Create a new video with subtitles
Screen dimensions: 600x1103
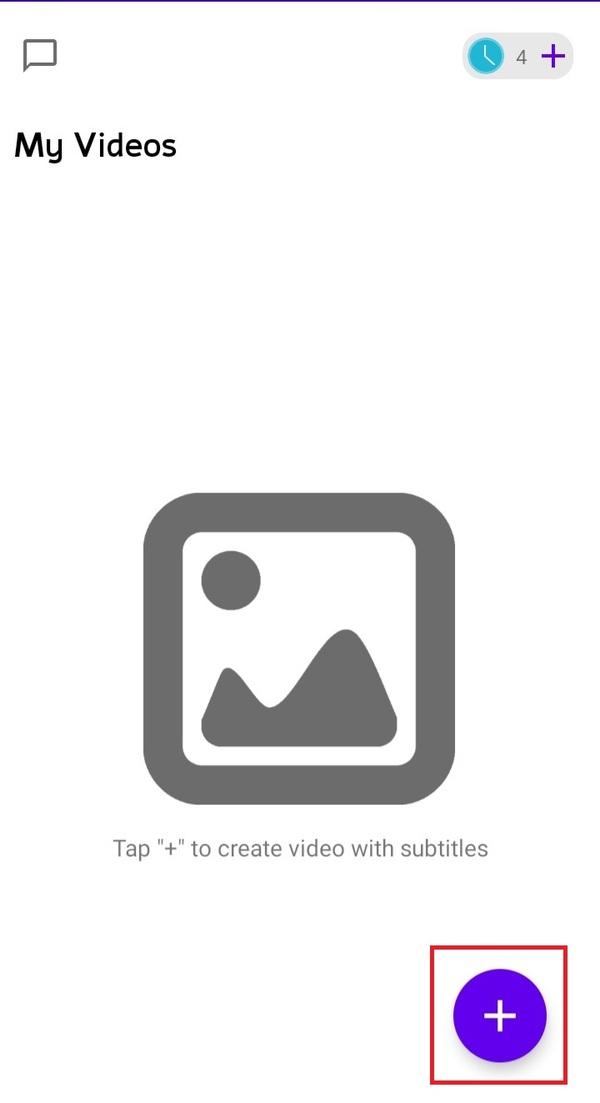pyautogui.click(x=499, y=1015)
